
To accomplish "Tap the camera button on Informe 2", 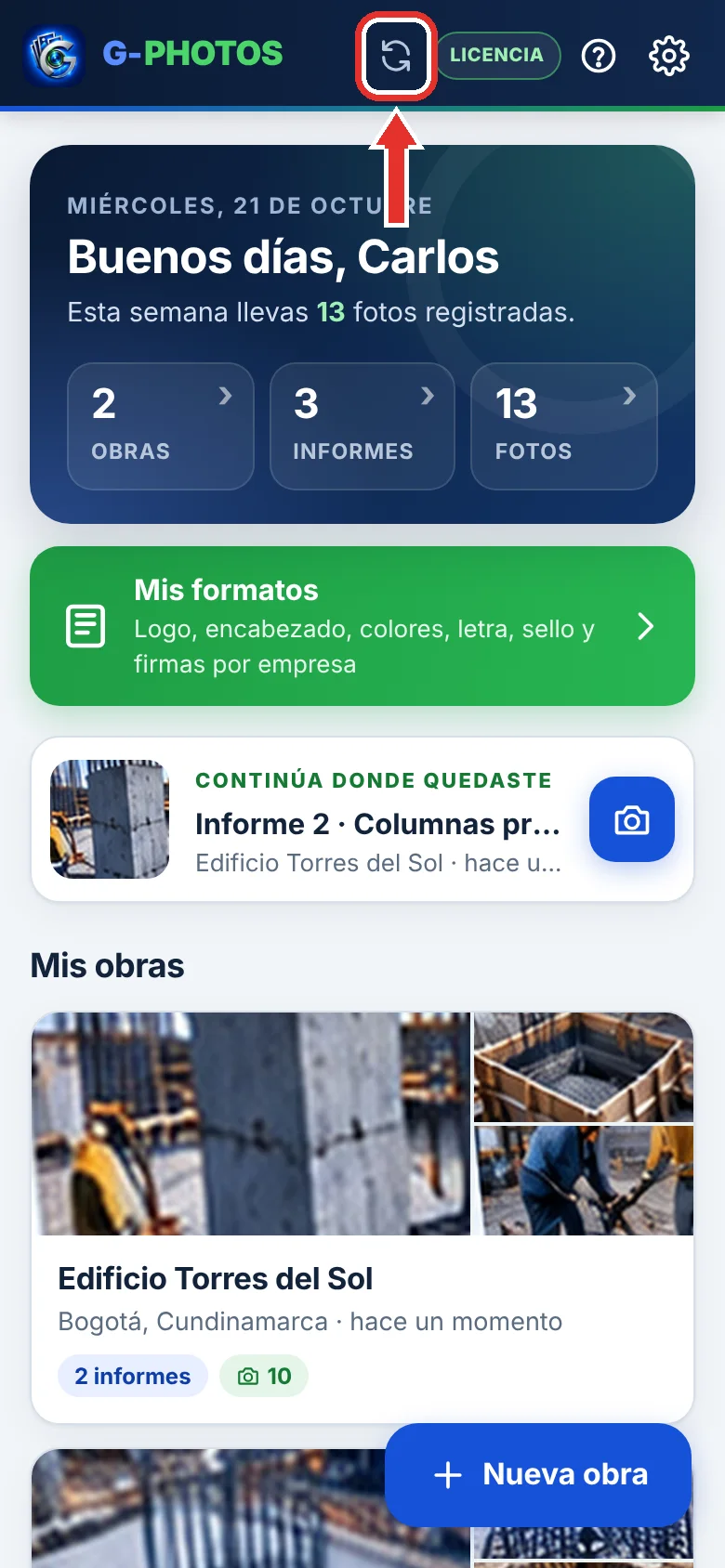I will (x=632, y=819).
